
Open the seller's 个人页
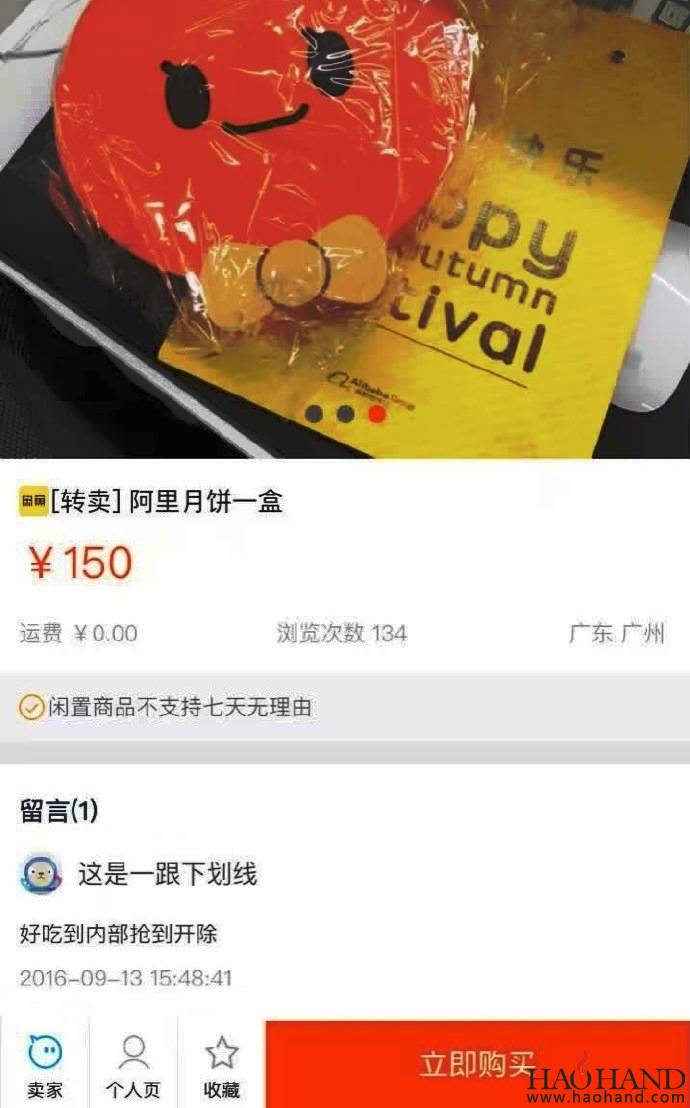point(133,1065)
